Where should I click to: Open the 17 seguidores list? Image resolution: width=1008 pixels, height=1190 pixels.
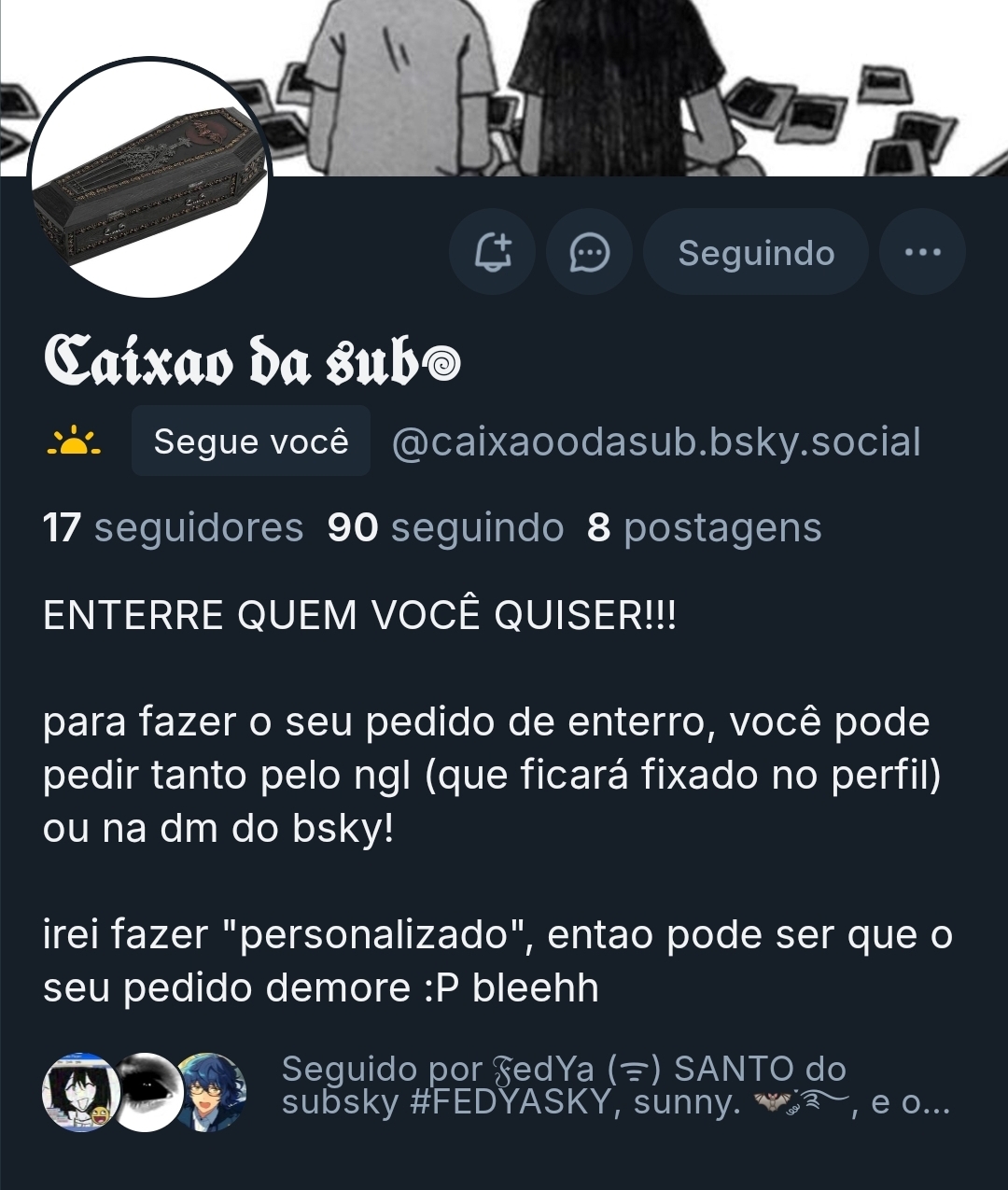click(174, 528)
